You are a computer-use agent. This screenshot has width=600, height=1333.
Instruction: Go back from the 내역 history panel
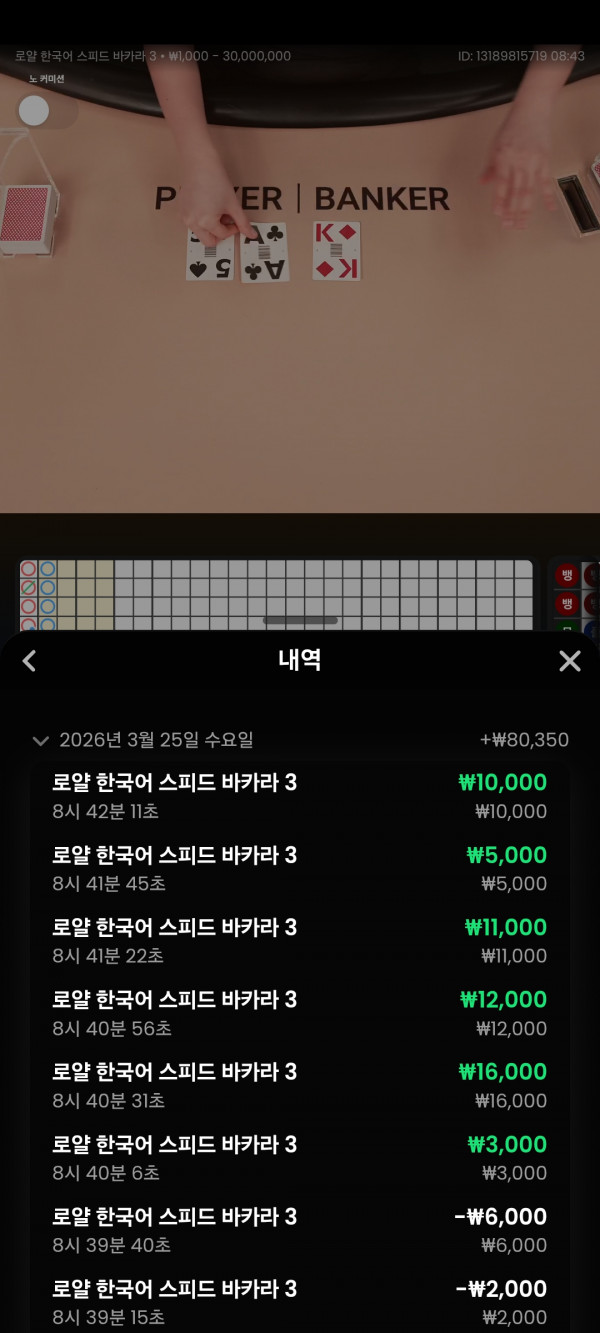pyautogui.click(x=29, y=660)
